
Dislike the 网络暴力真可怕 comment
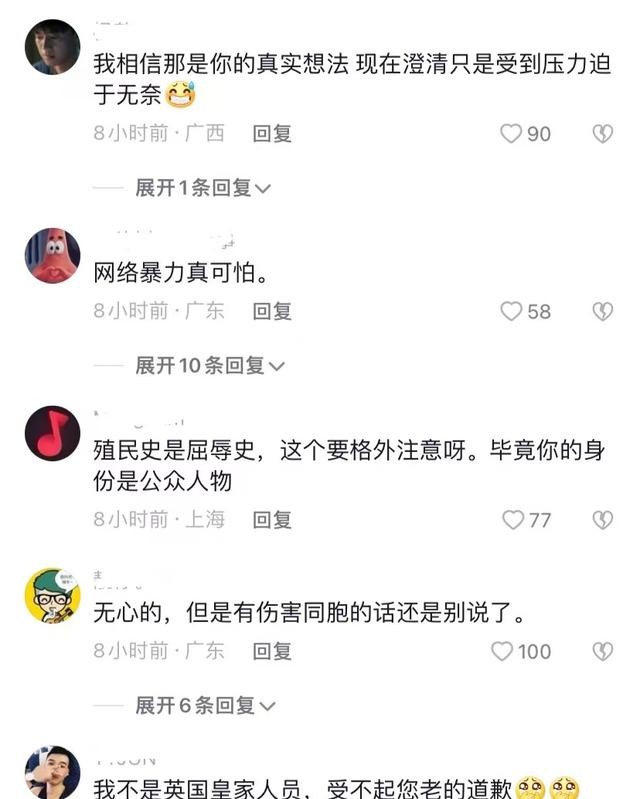coord(602,311)
